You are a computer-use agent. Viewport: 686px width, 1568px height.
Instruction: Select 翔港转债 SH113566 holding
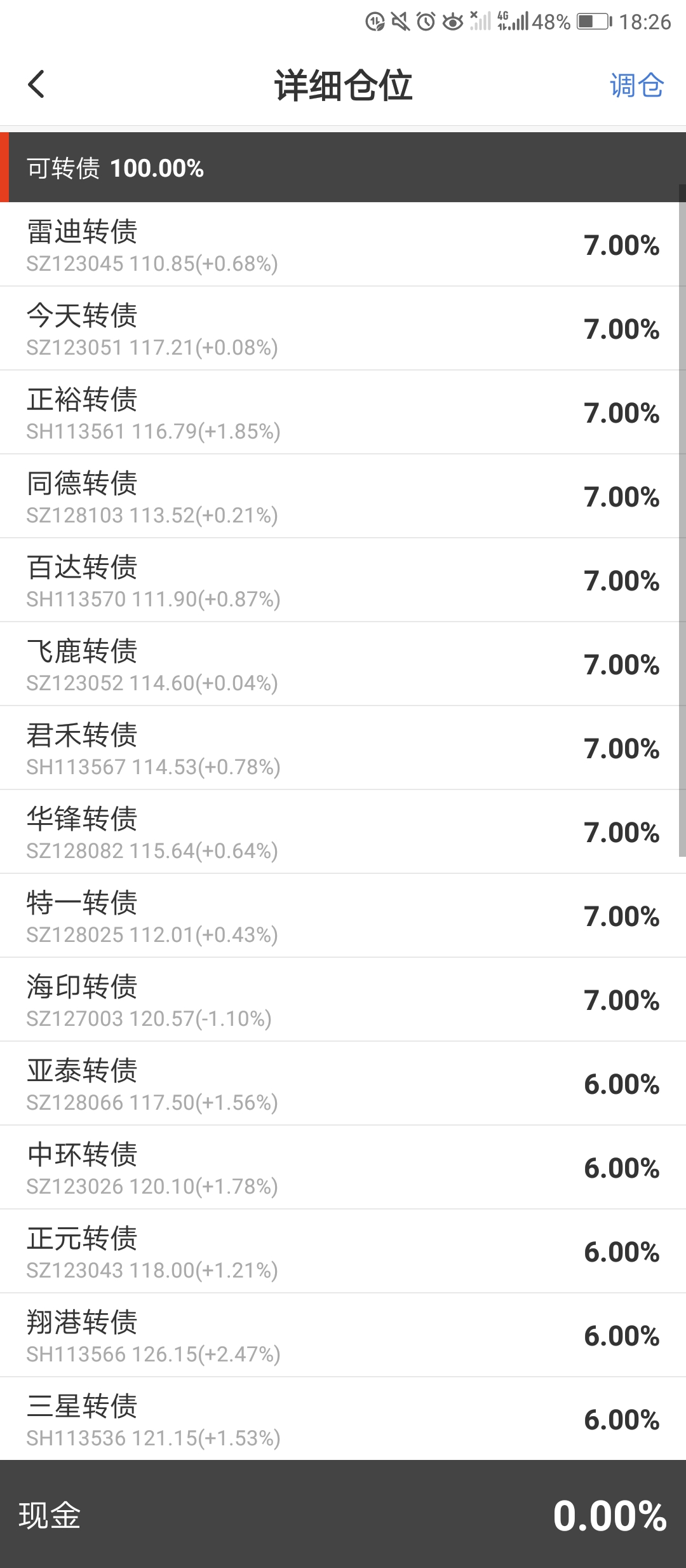point(343,1335)
